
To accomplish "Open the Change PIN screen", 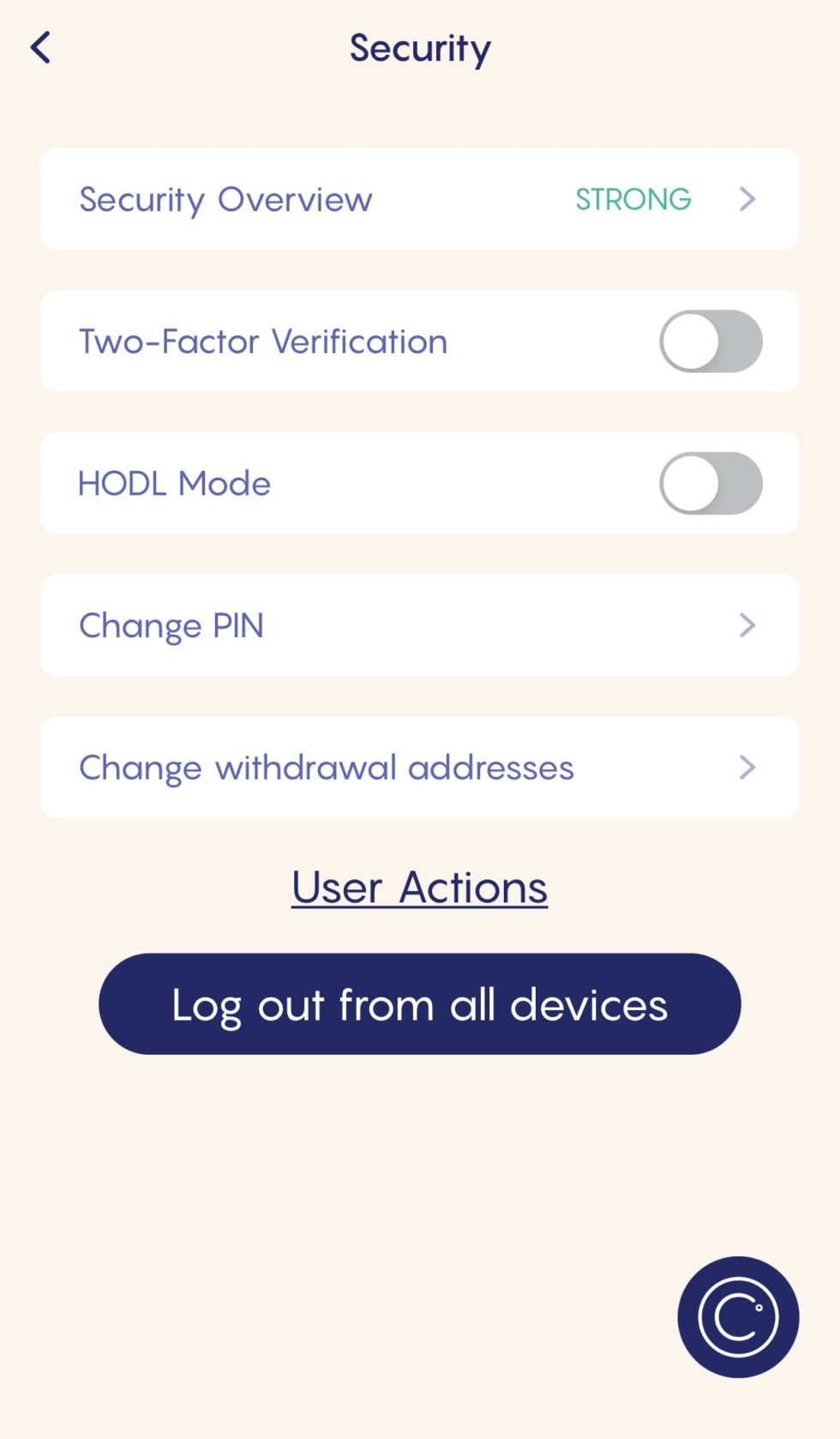I will coord(420,625).
